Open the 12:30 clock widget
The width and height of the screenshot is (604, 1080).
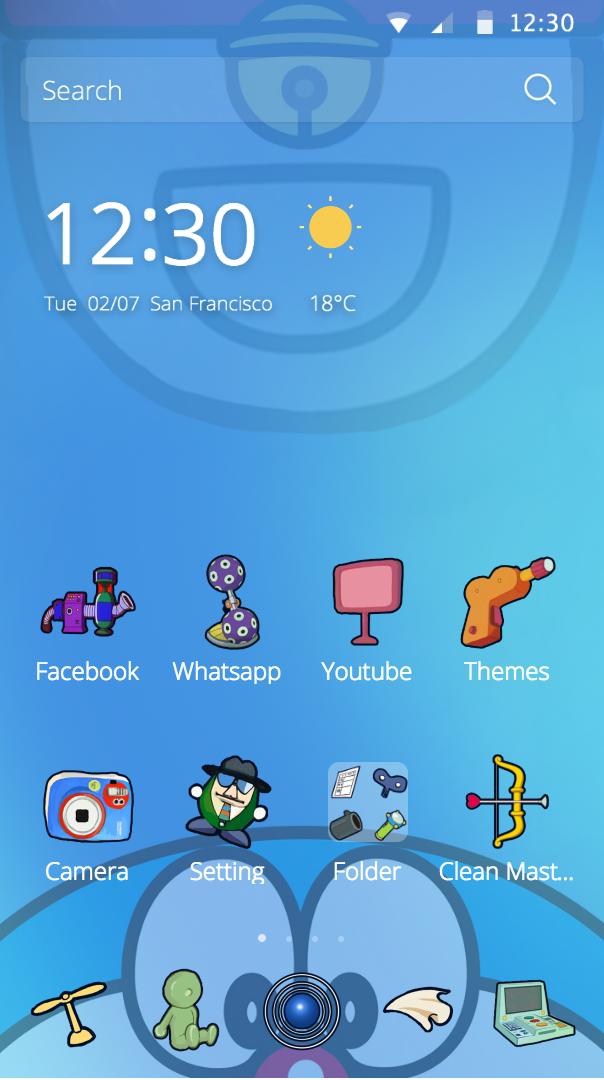coord(151,235)
